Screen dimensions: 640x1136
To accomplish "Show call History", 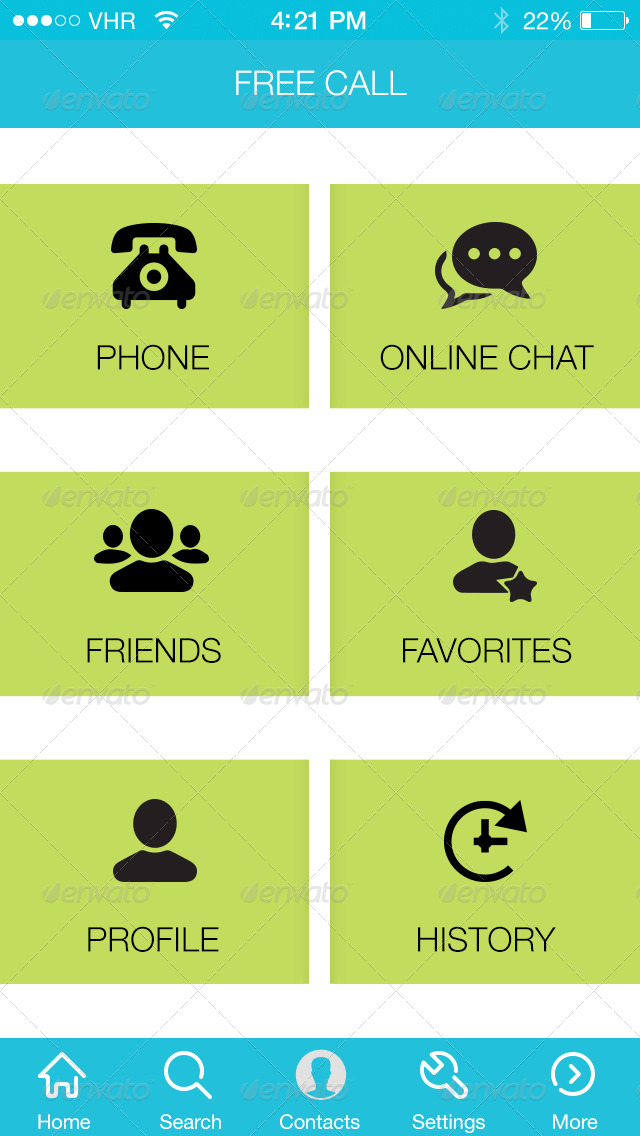I will click(x=485, y=872).
